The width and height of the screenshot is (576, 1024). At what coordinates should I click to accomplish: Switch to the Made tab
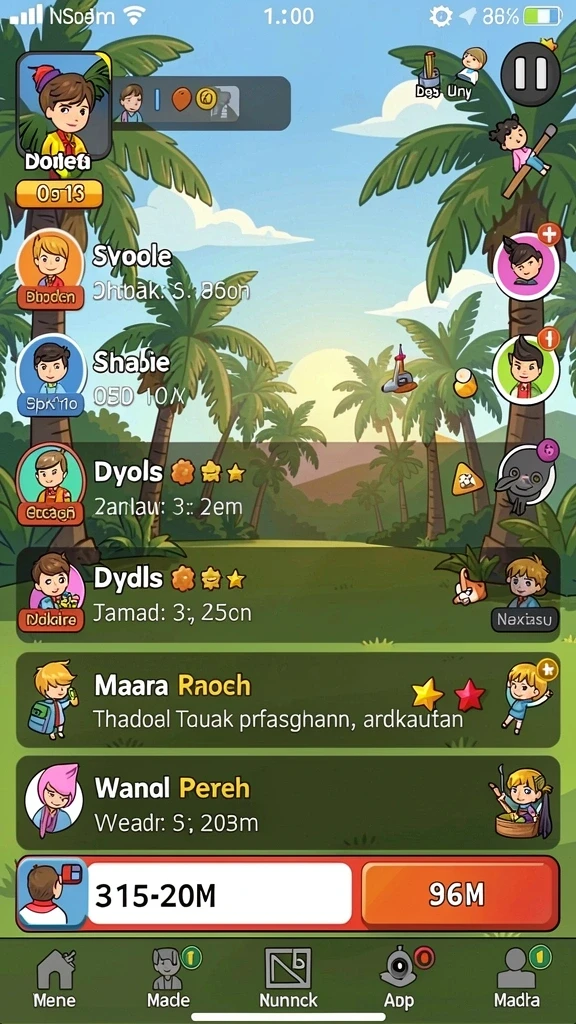coord(169,978)
